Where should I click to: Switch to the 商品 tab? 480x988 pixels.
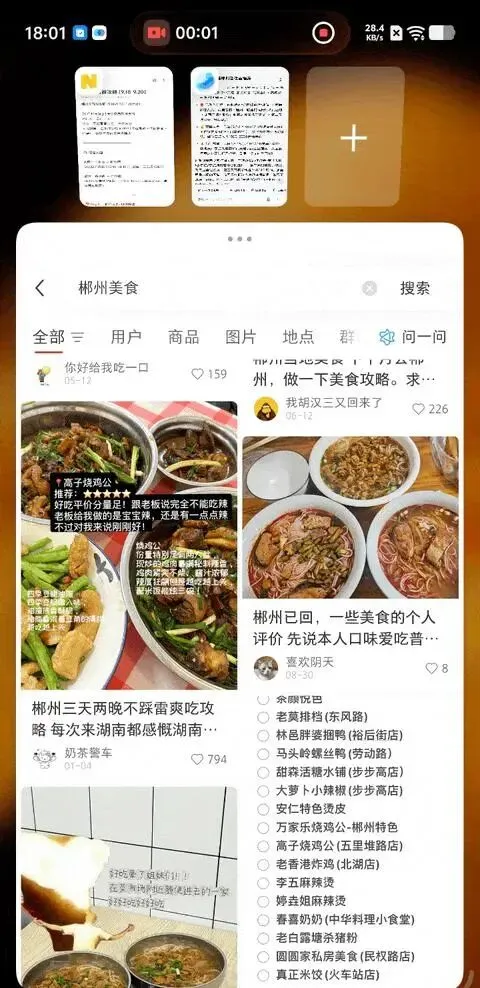(x=183, y=337)
